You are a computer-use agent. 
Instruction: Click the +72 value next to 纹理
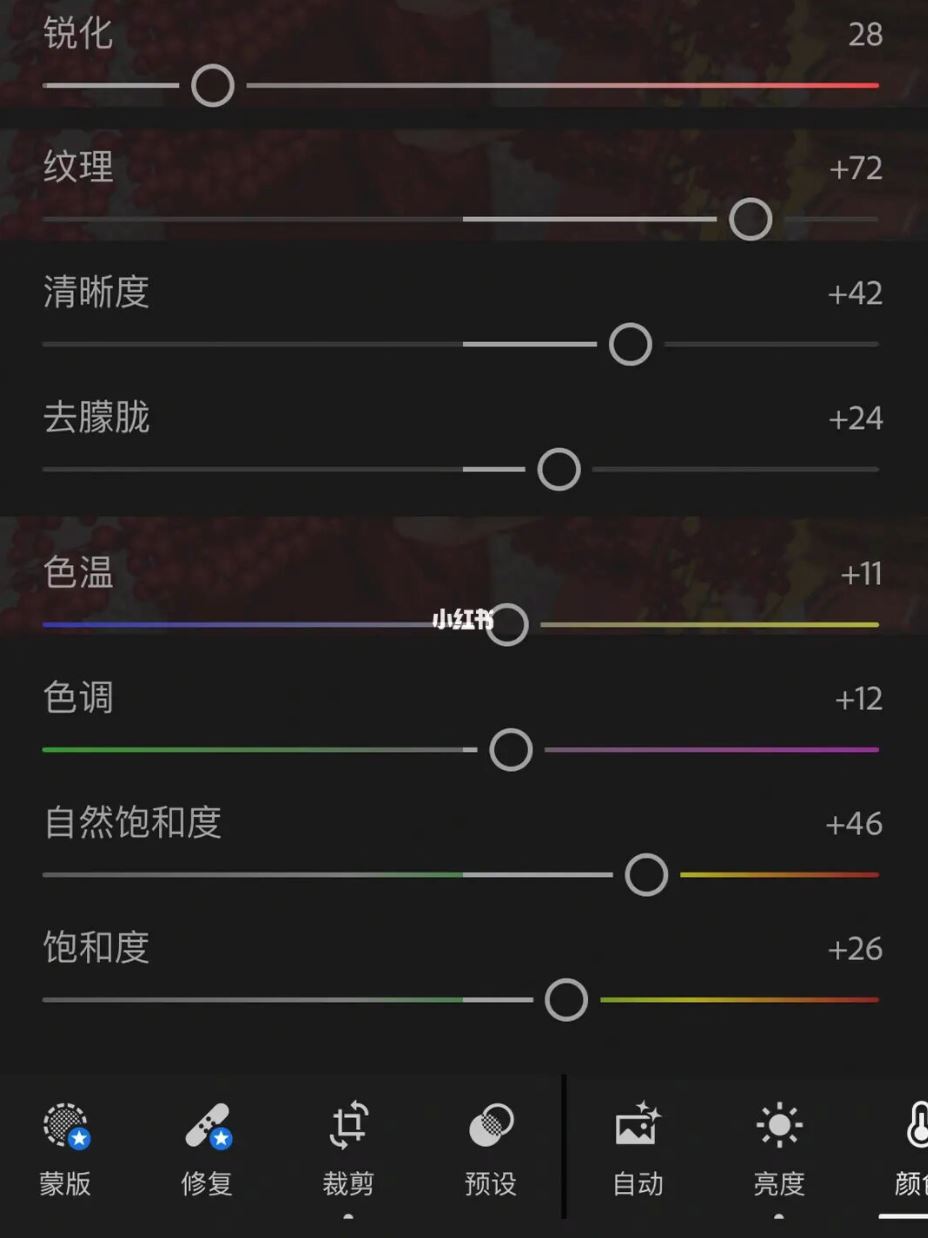[x=856, y=170]
